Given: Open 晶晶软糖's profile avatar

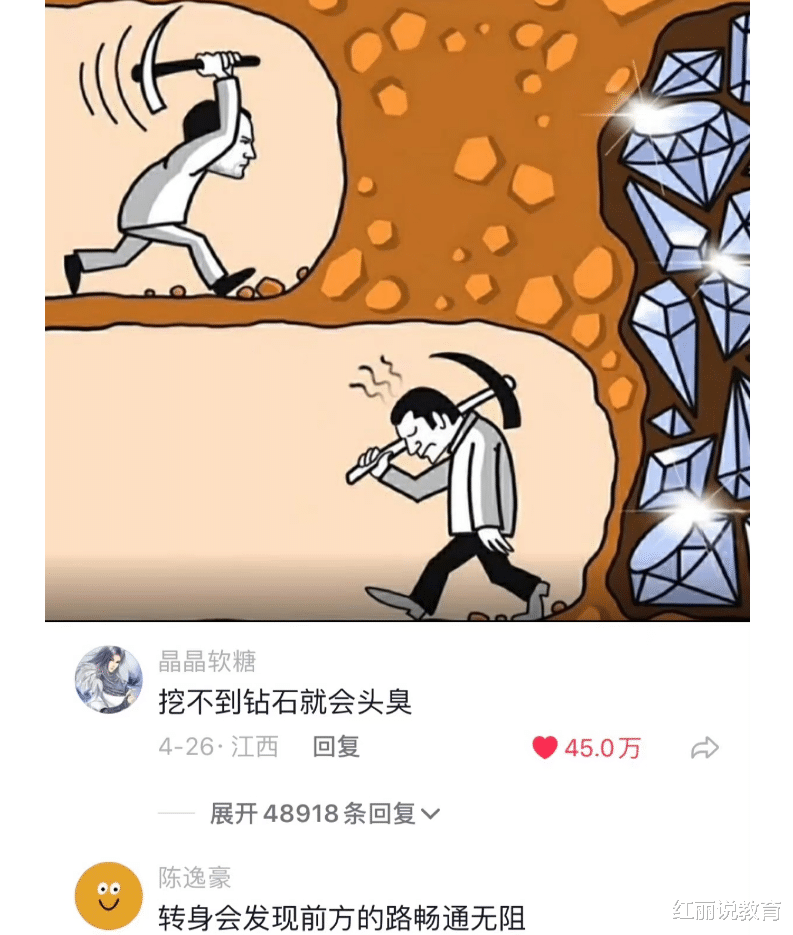Looking at the screenshot, I should [x=108, y=680].
